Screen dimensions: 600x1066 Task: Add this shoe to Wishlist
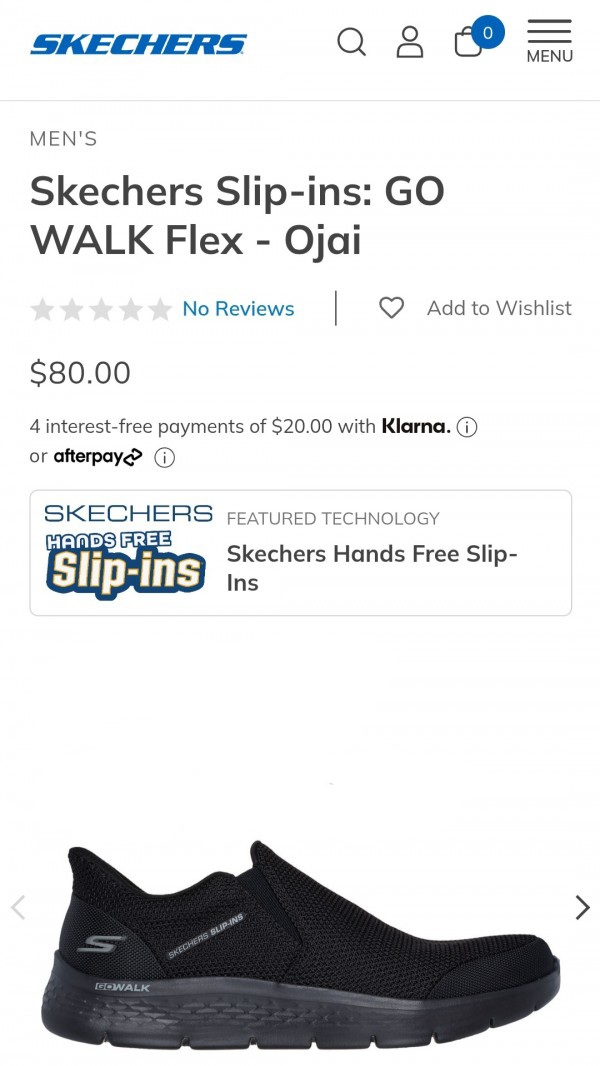475,308
